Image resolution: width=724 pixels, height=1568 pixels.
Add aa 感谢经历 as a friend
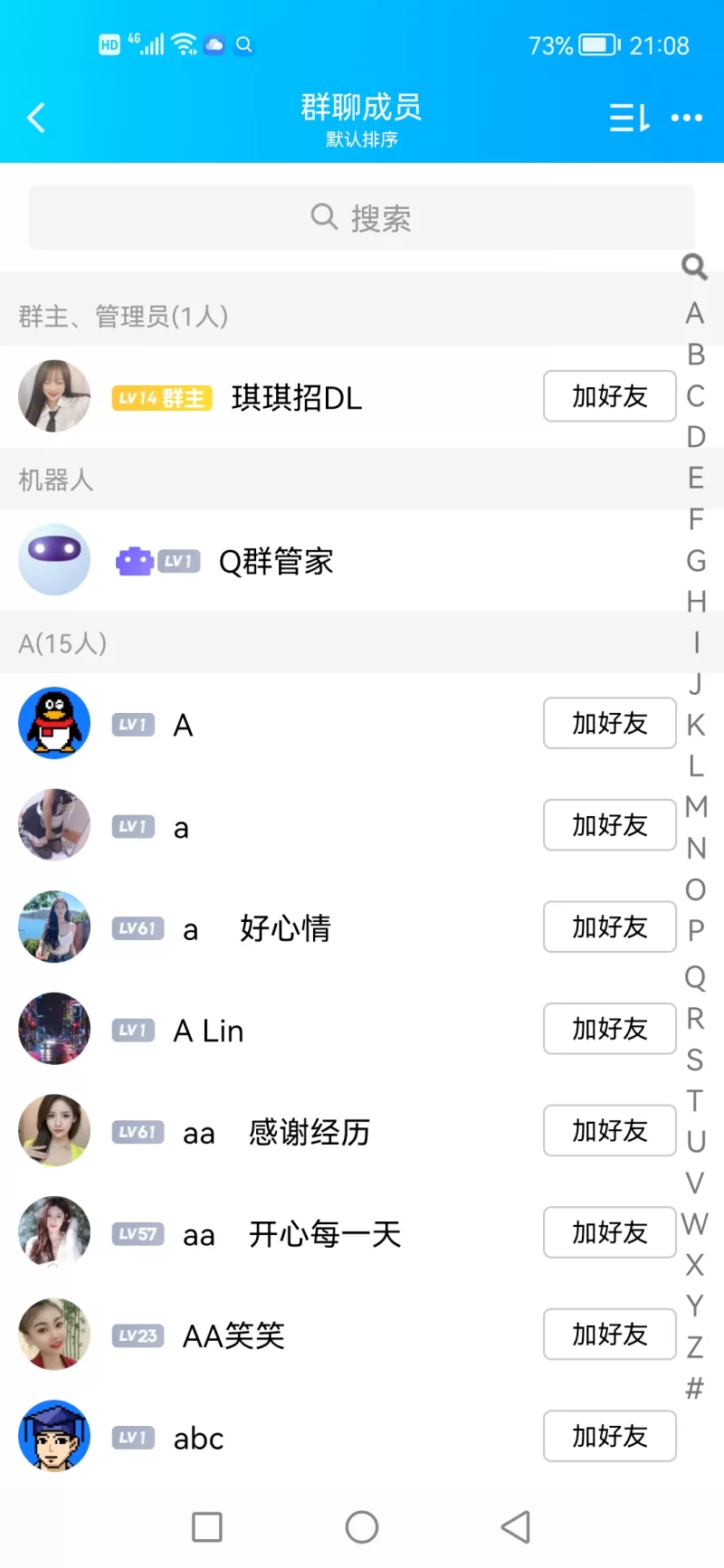point(609,1130)
